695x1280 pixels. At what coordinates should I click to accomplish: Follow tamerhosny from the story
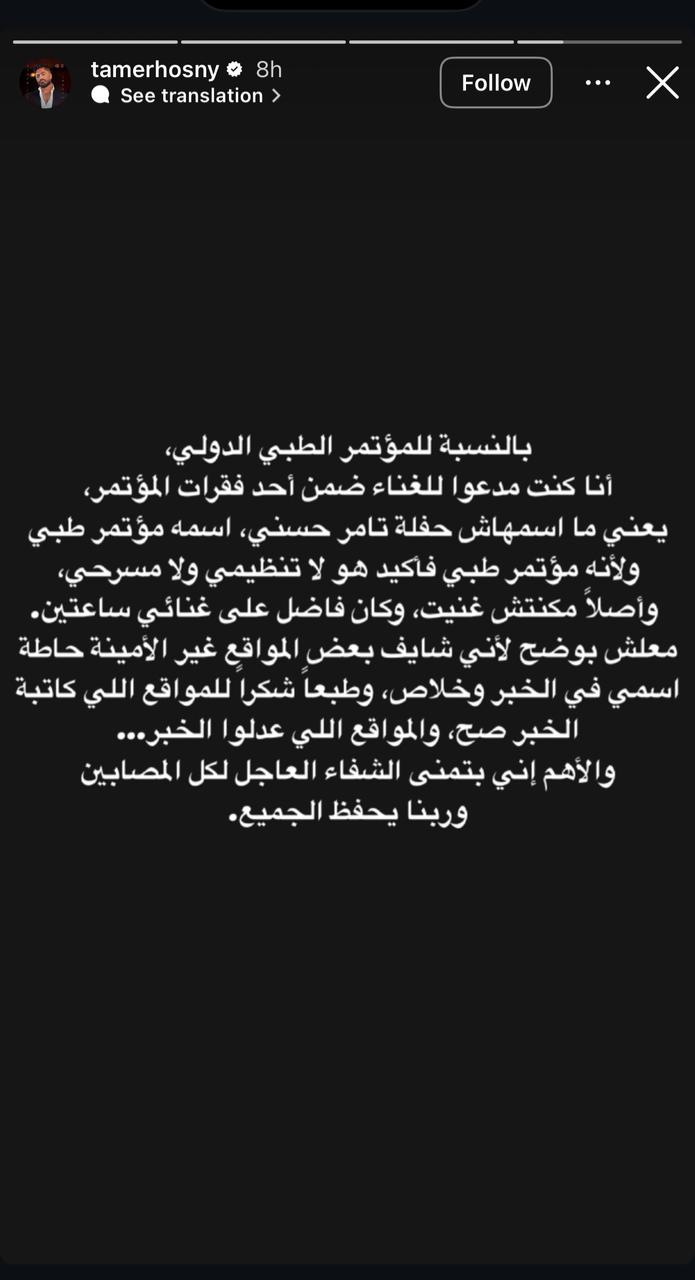(495, 83)
